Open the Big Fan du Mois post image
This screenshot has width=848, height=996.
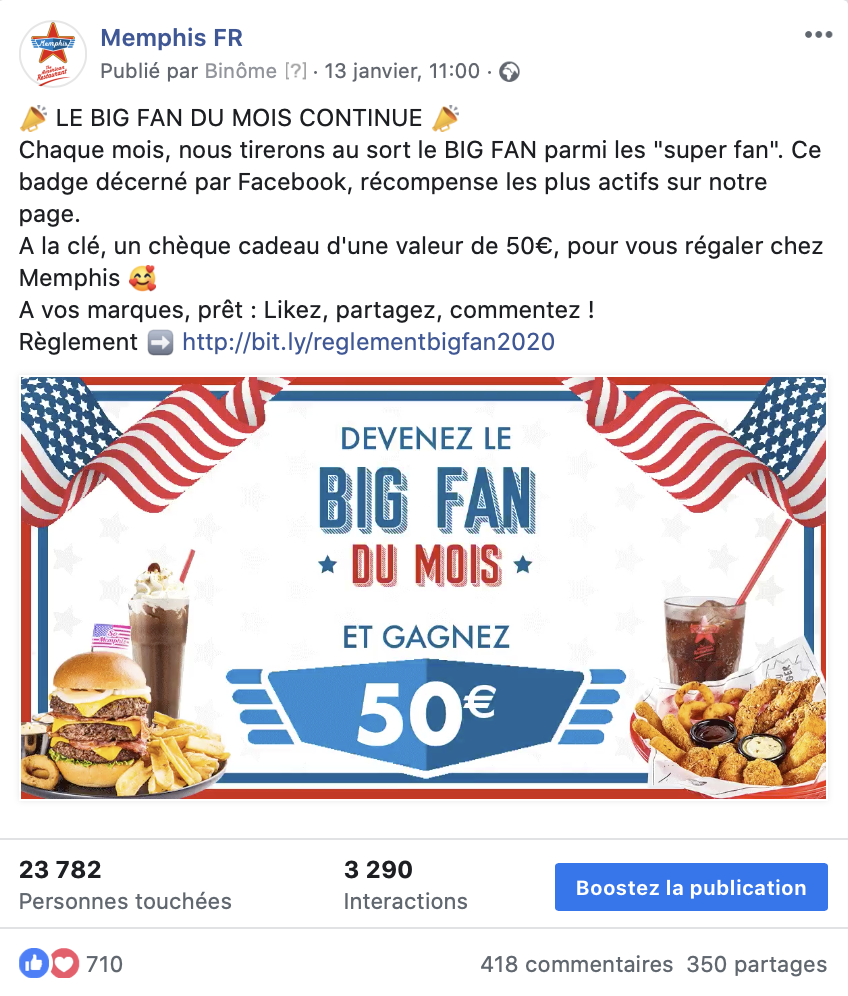(x=424, y=588)
